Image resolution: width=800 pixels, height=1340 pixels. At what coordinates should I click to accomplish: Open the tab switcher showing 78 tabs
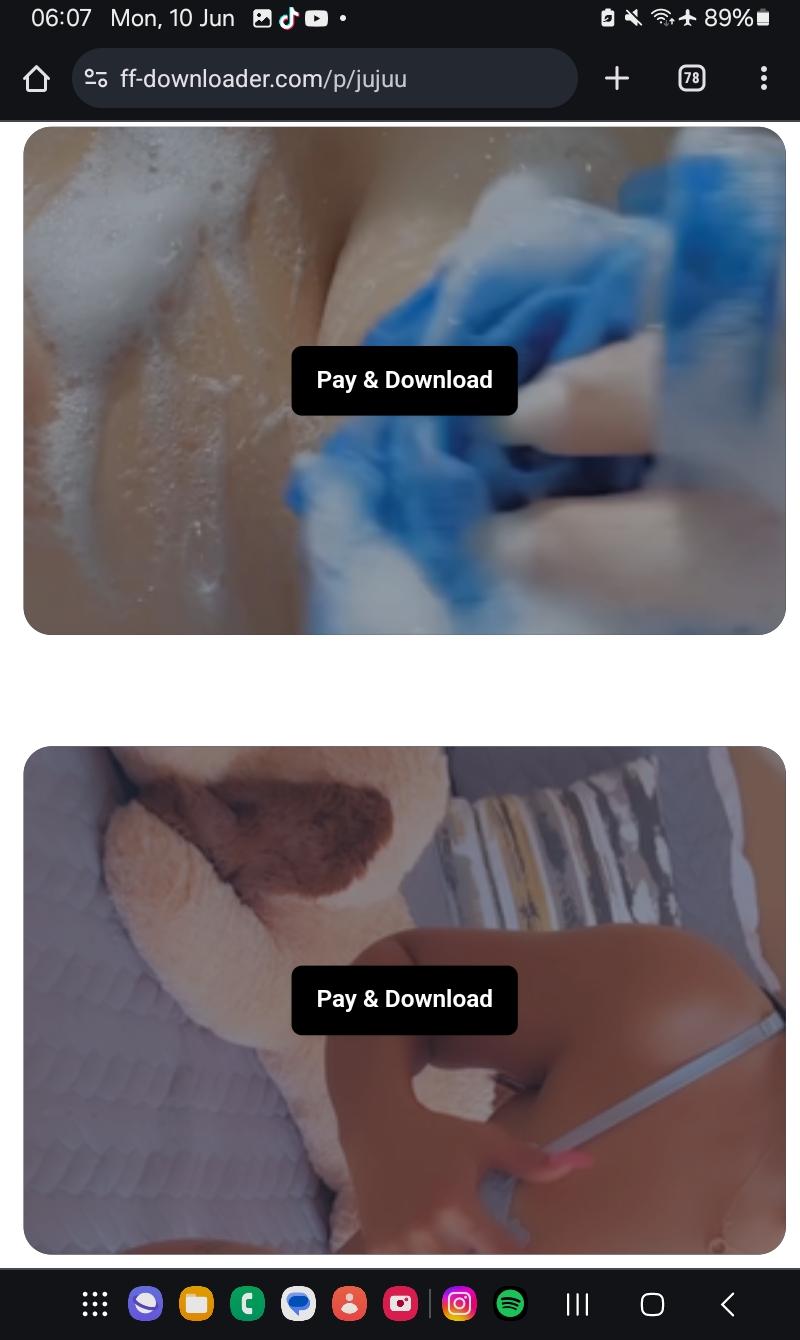click(x=691, y=79)
